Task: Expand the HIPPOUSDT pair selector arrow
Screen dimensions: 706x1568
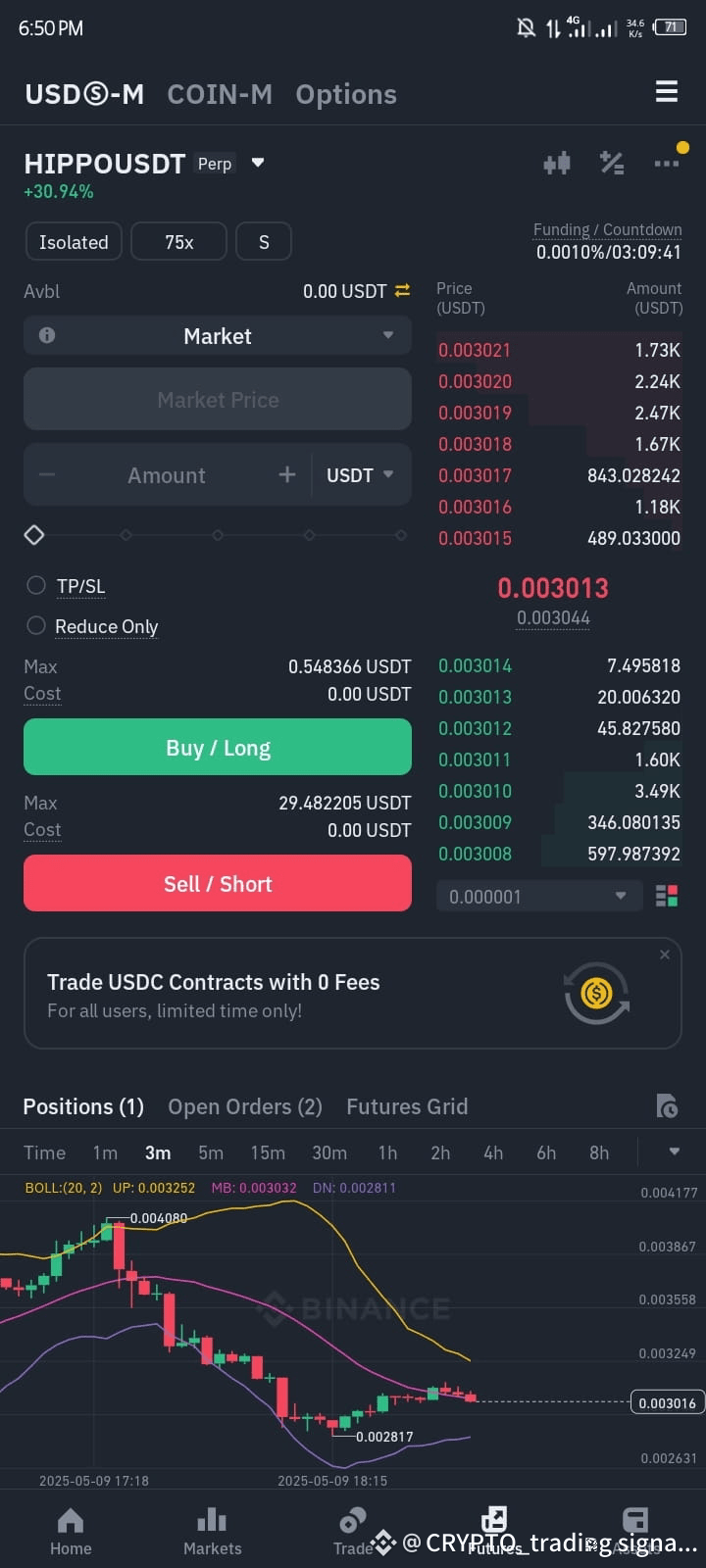Action: tap(257, 164)
